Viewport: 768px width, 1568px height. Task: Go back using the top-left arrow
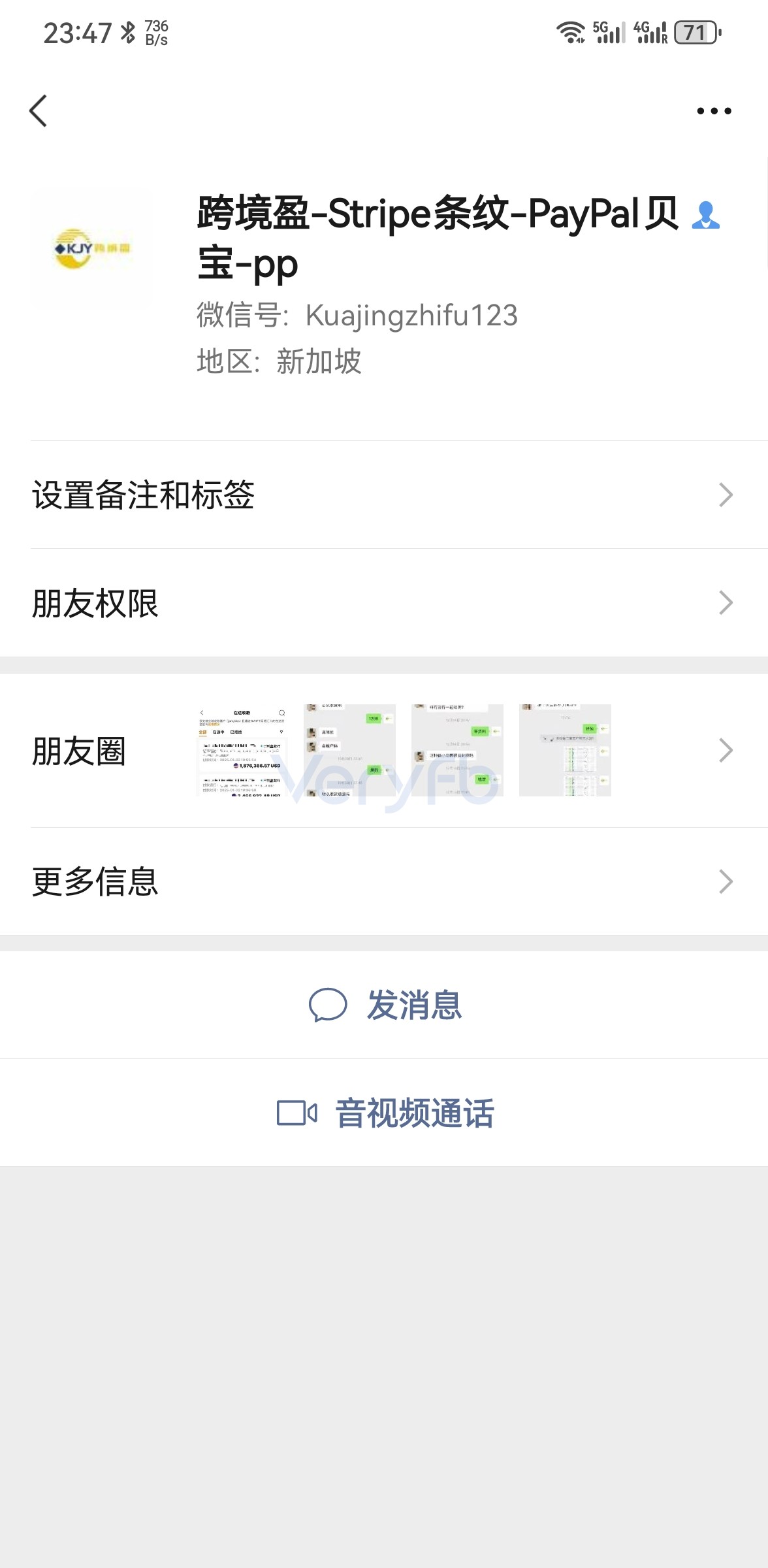point(39,110)
